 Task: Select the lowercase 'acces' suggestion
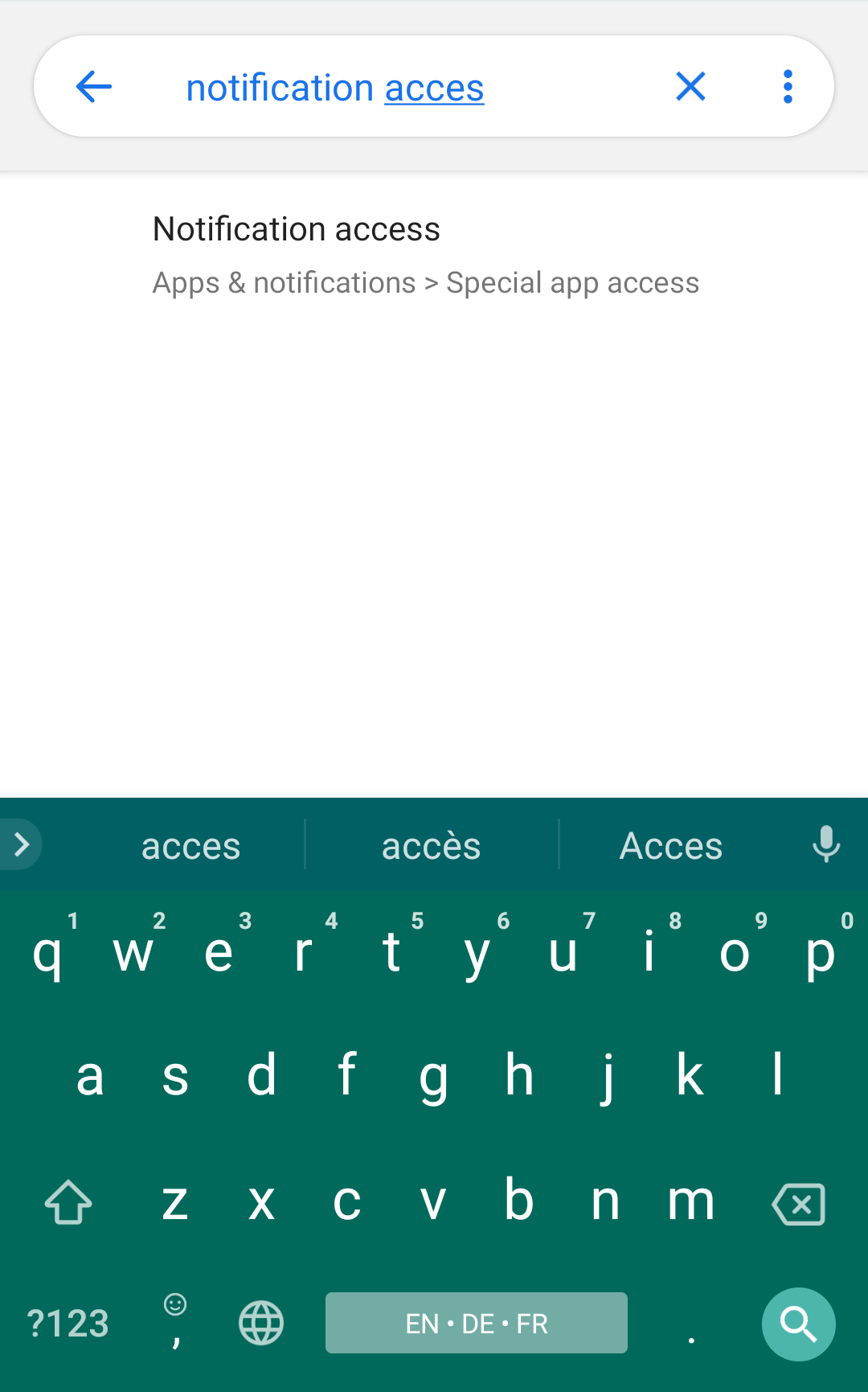point(190,846)
